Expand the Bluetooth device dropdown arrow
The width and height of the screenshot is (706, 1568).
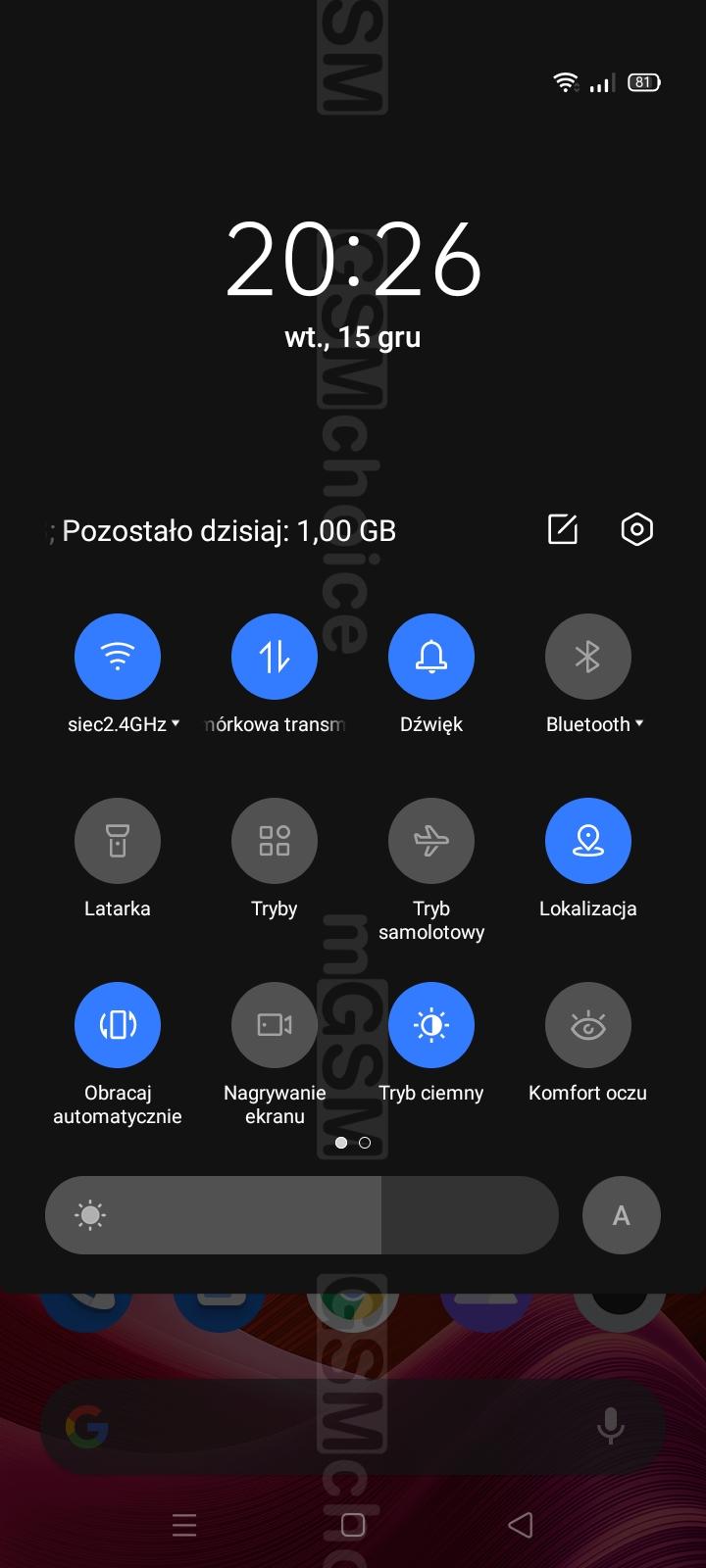coord(639,723)
